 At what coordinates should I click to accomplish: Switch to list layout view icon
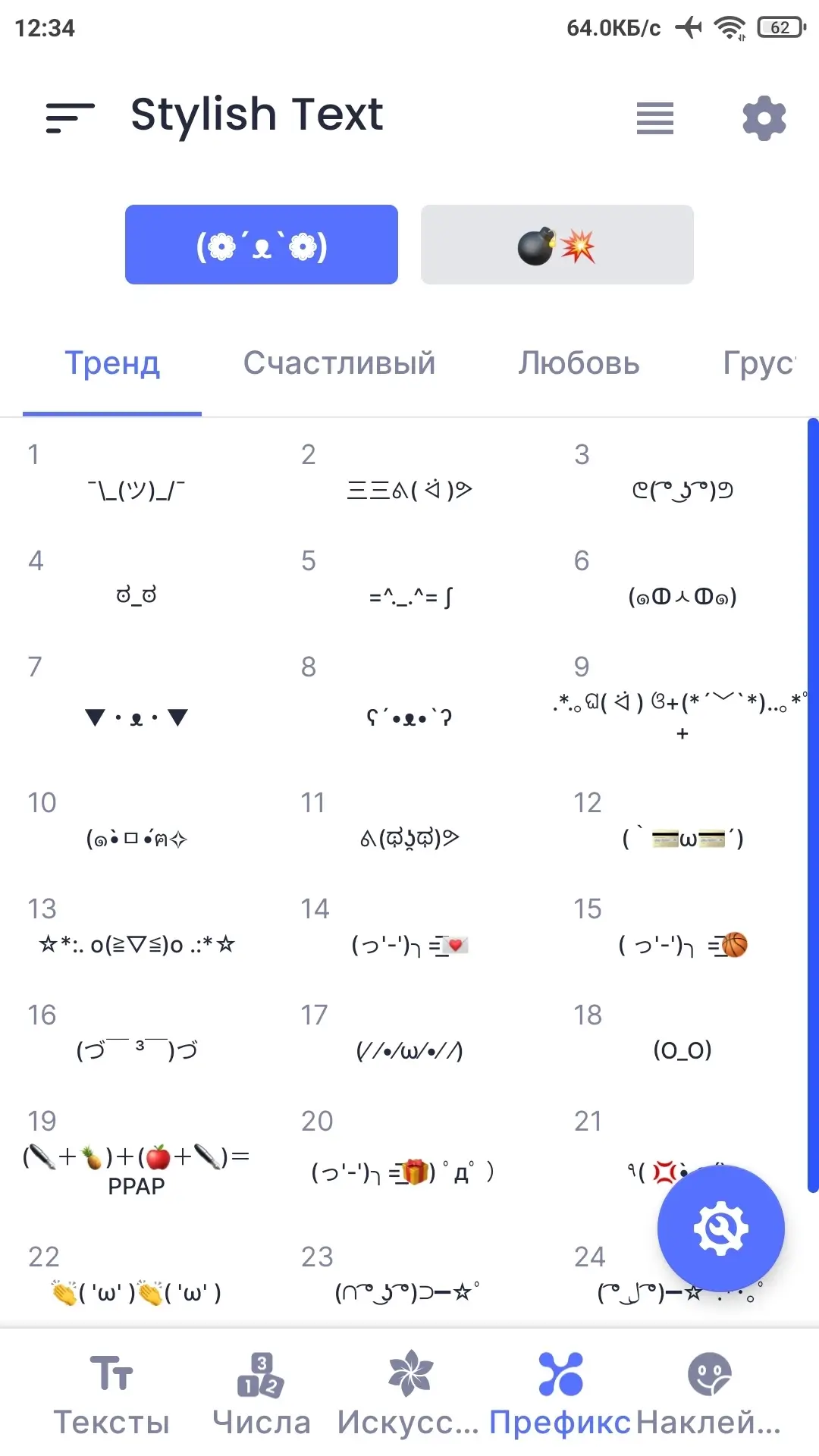point(655,118)
